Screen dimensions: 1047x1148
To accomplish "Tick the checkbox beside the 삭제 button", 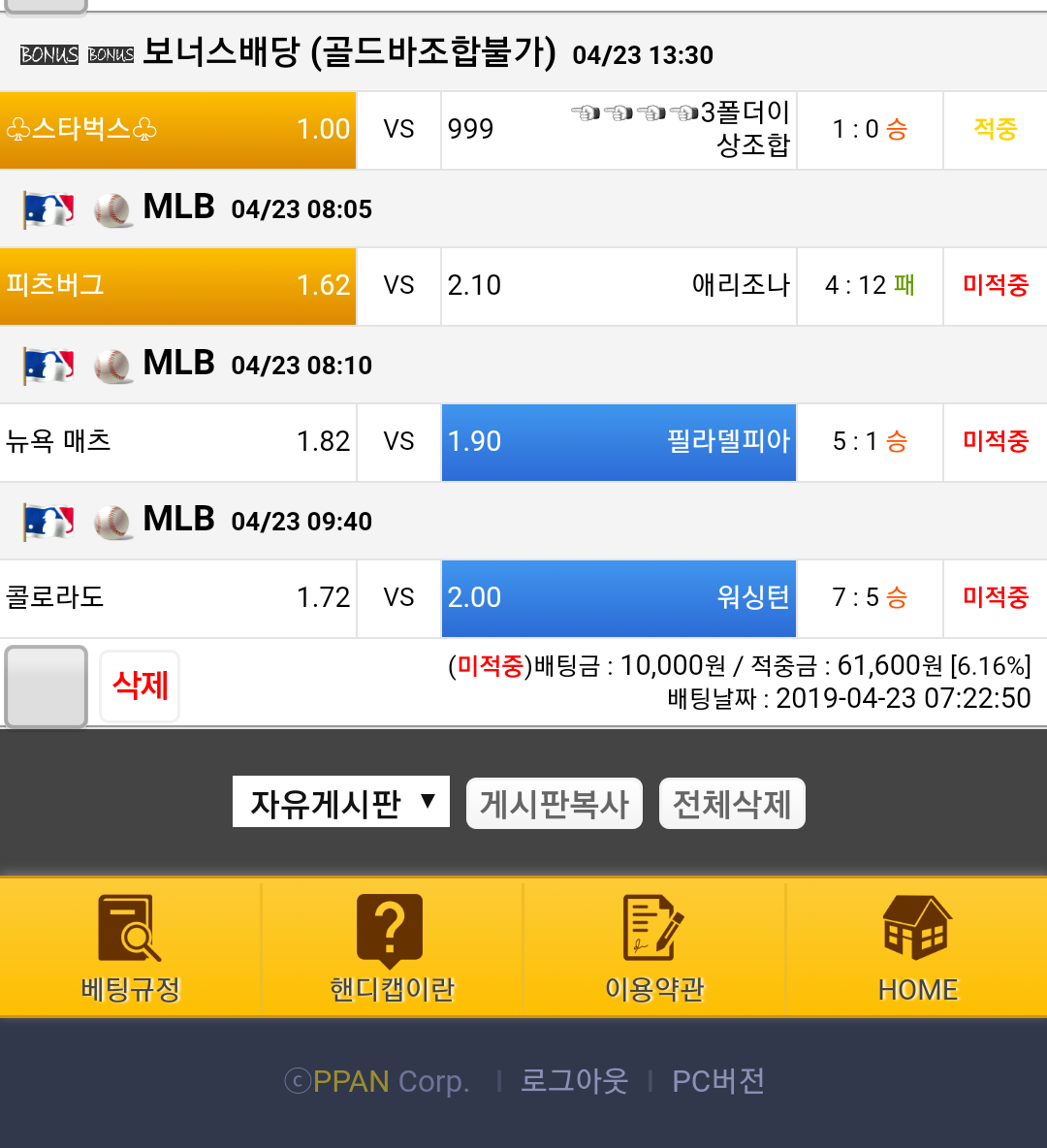I will (46, 686).
